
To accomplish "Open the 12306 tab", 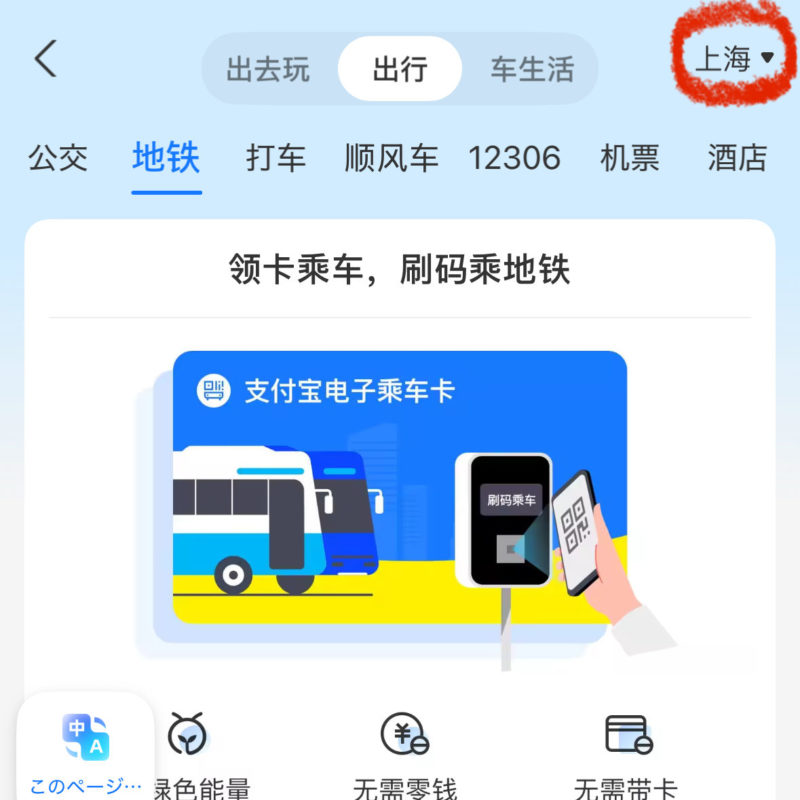I will pyautogui.click(x=514, y=158).
